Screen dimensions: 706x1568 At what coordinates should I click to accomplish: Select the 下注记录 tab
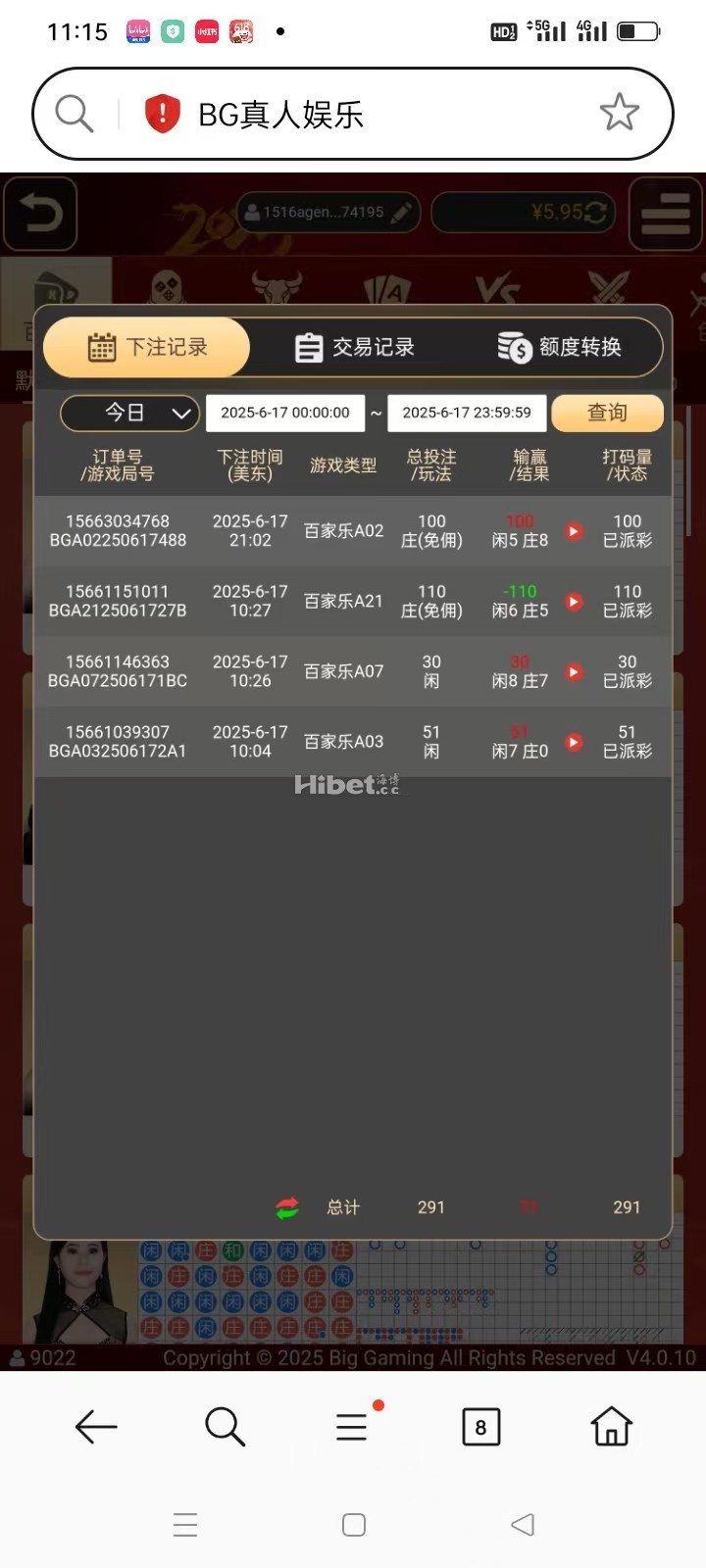[147, 347]
